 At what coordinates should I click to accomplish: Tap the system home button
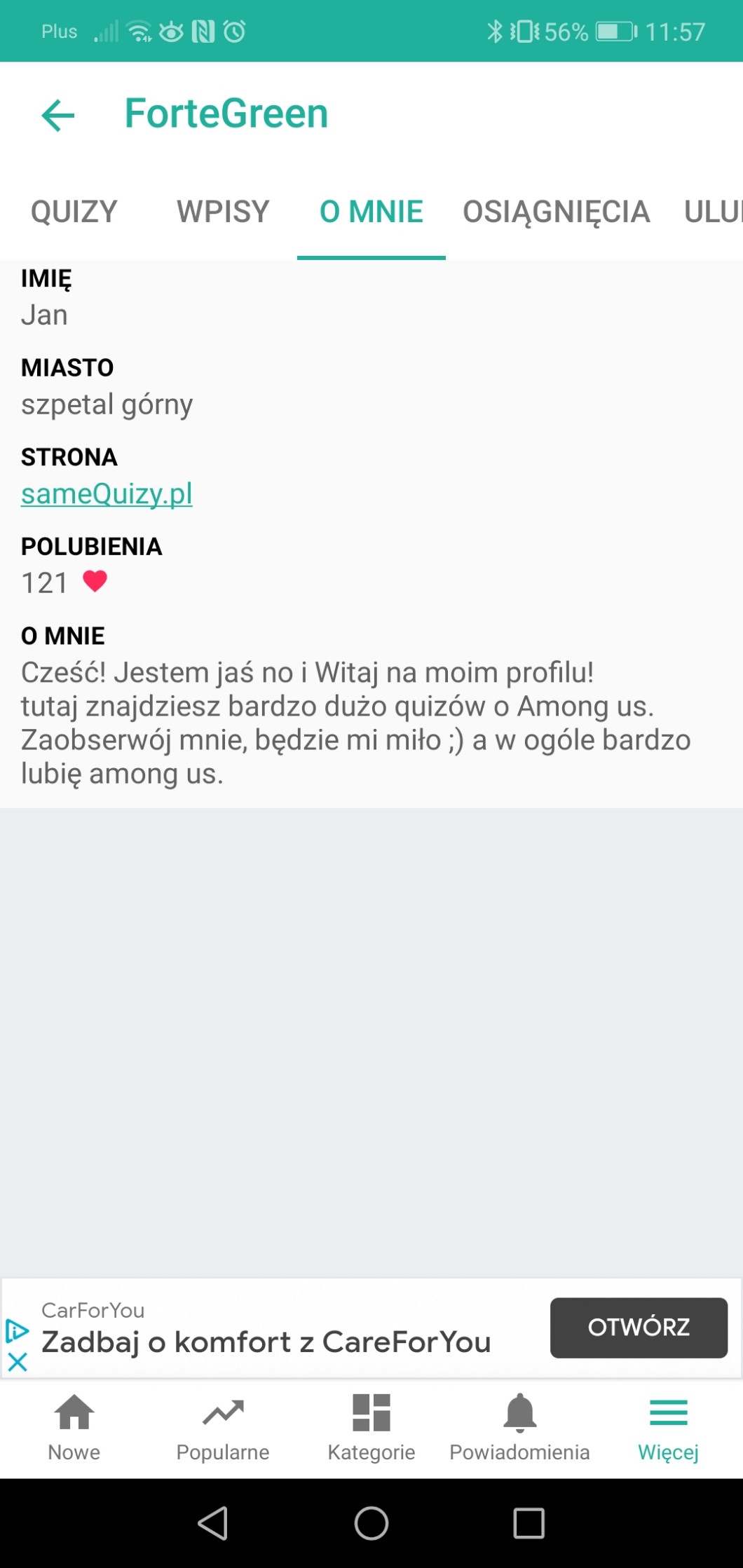tap(371, 1523)
